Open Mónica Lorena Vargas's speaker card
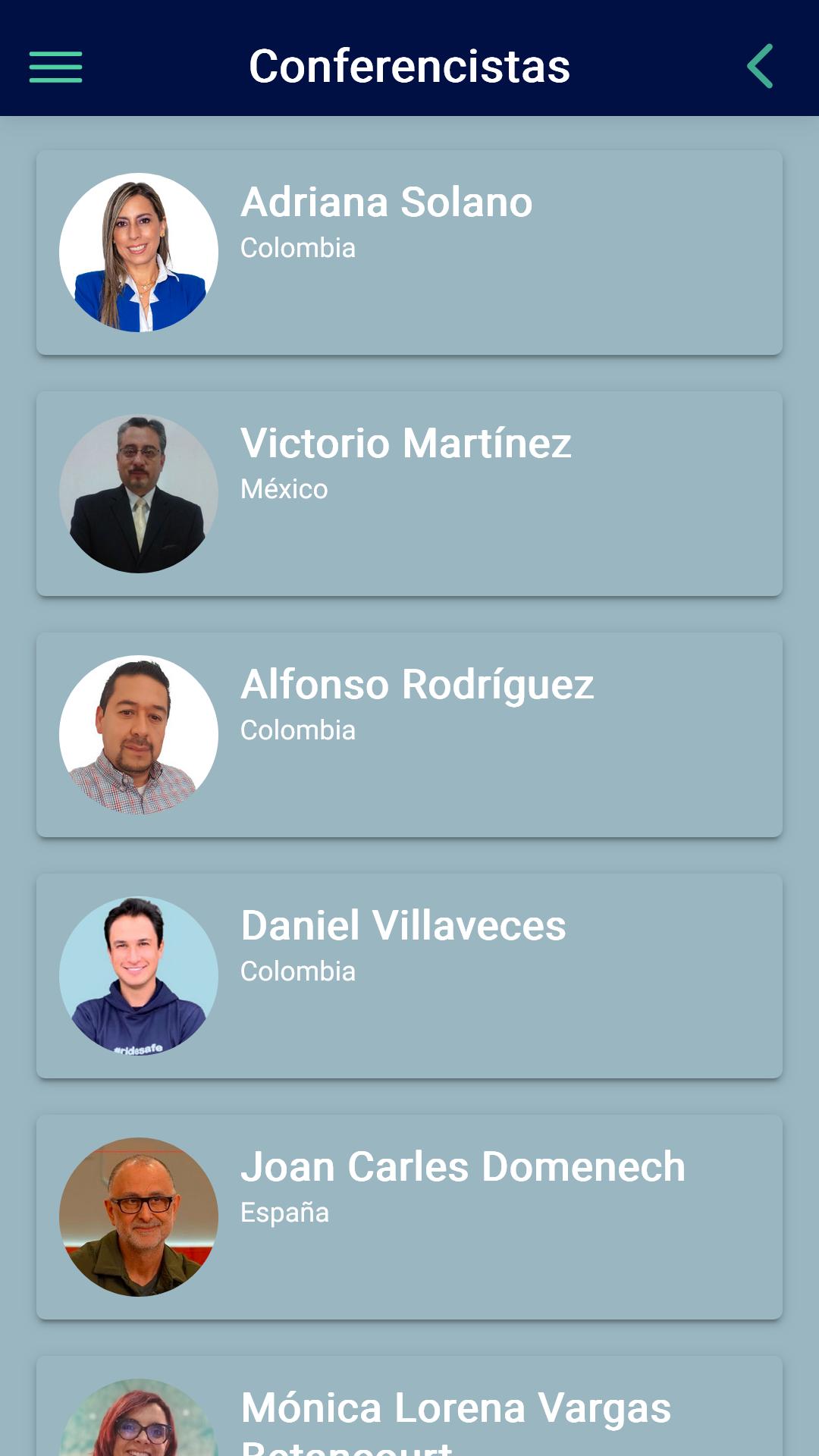 click(409, 1406)
